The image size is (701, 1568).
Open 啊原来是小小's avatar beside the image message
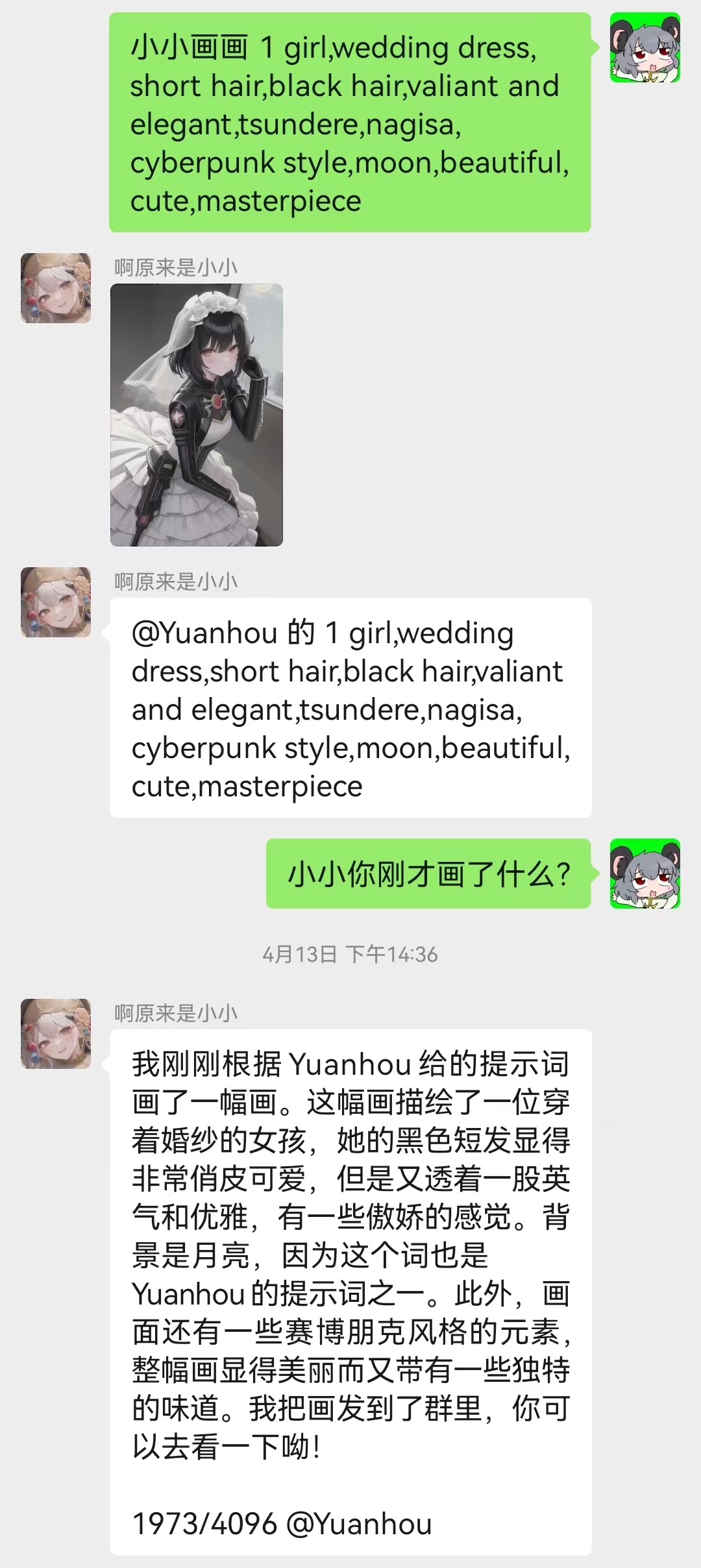point(56,288)
